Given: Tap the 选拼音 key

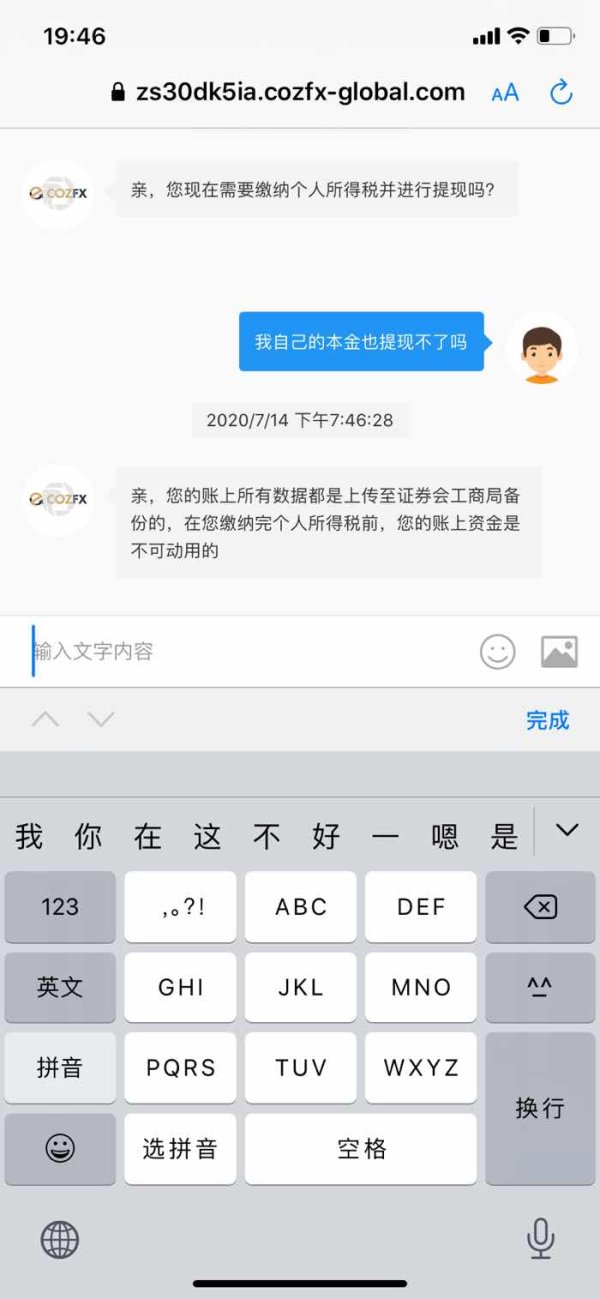Looking at the screenshot, I should coord(180,1149).
